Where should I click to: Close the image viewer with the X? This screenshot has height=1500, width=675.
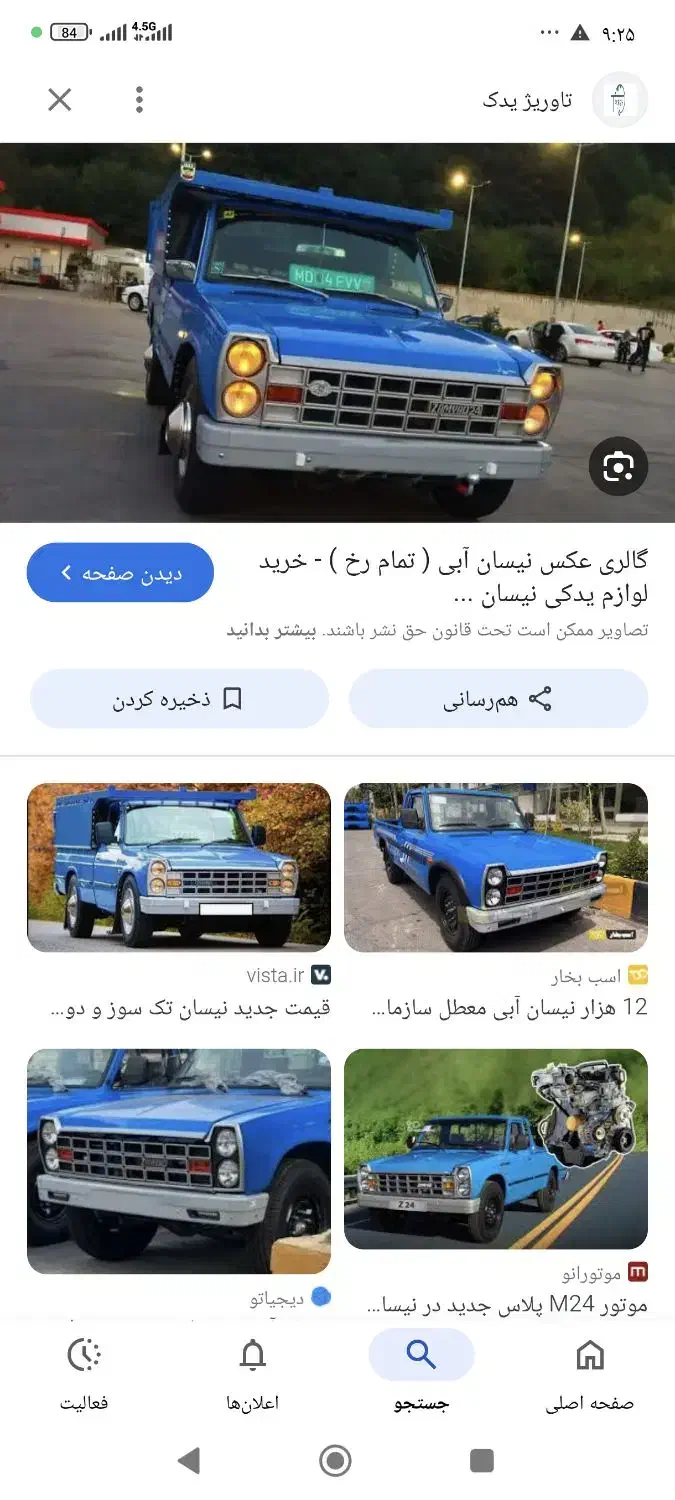pos(60,100)
